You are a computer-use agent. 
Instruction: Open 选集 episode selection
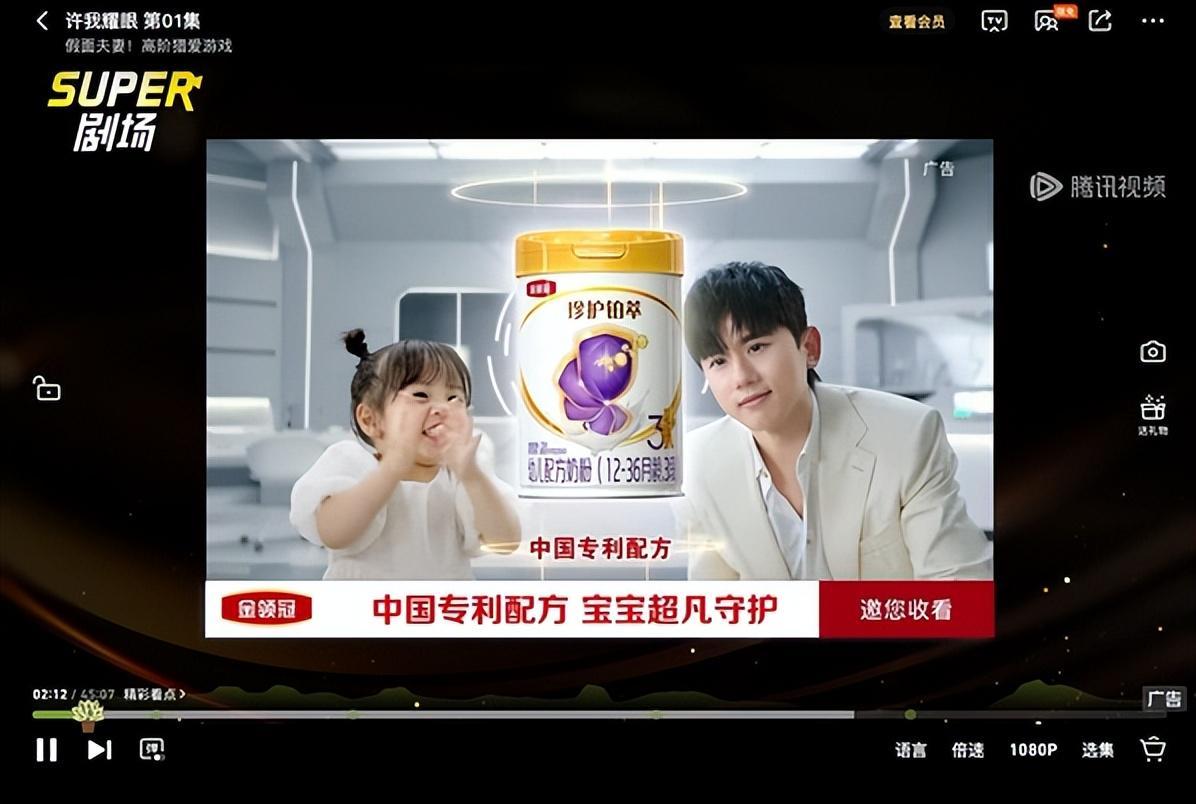[x=1097, y=750]
